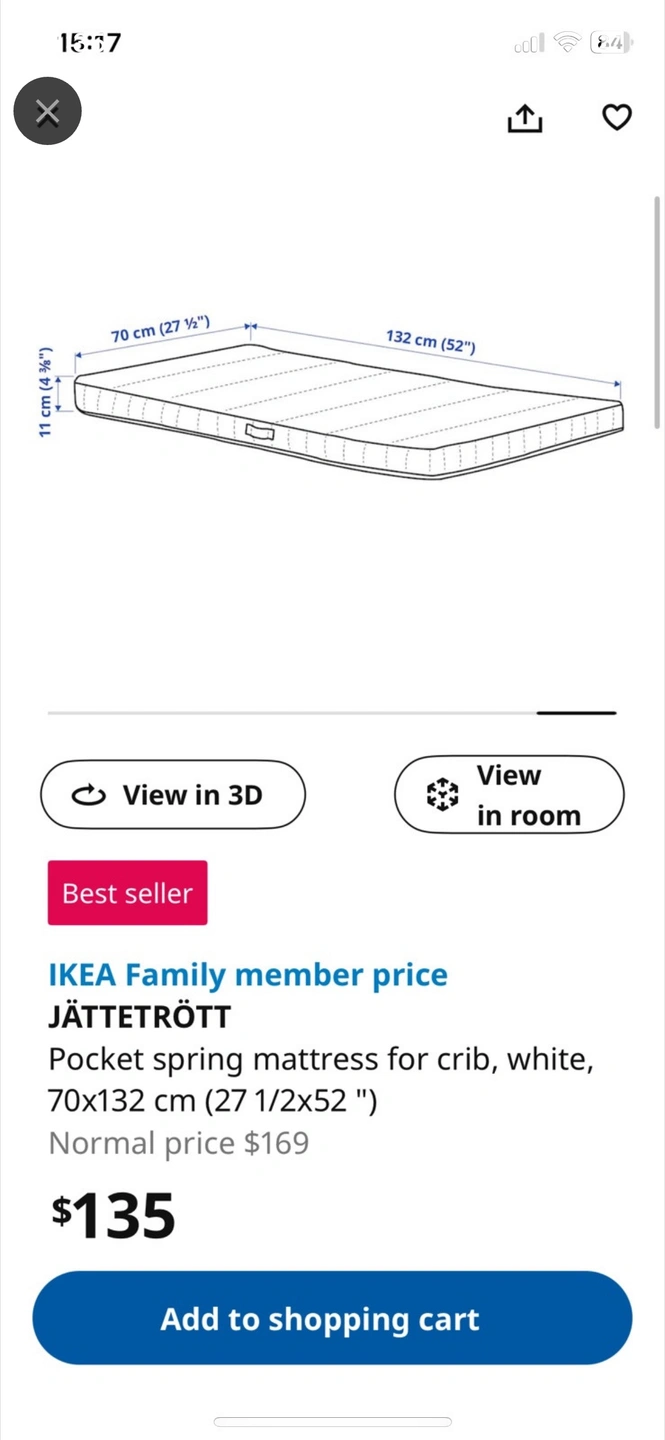Tap View in room
665x1440 pixels.
tap(509, 795)
